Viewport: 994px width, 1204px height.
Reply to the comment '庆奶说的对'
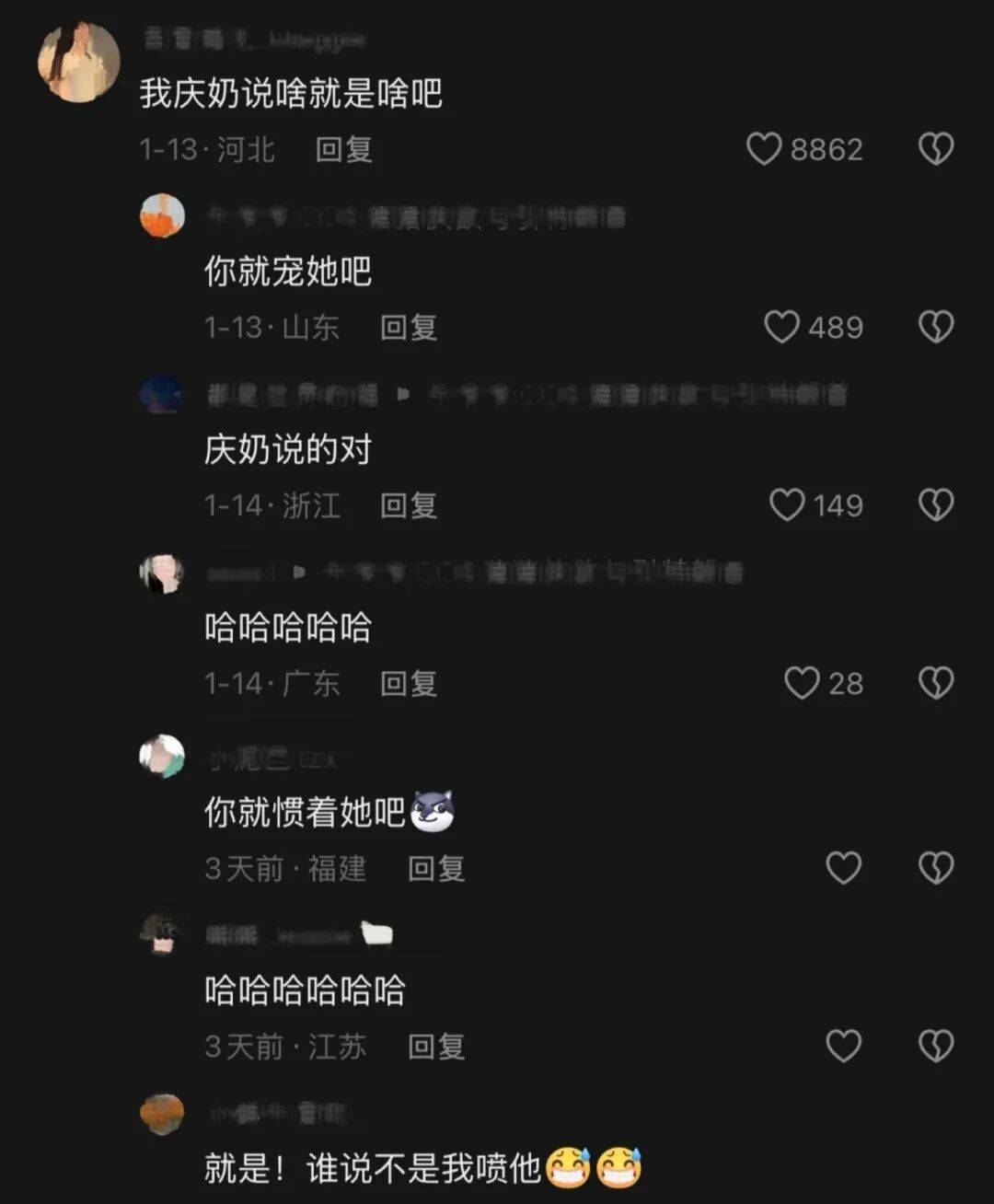pyautogui.click(x=409, y=504)
